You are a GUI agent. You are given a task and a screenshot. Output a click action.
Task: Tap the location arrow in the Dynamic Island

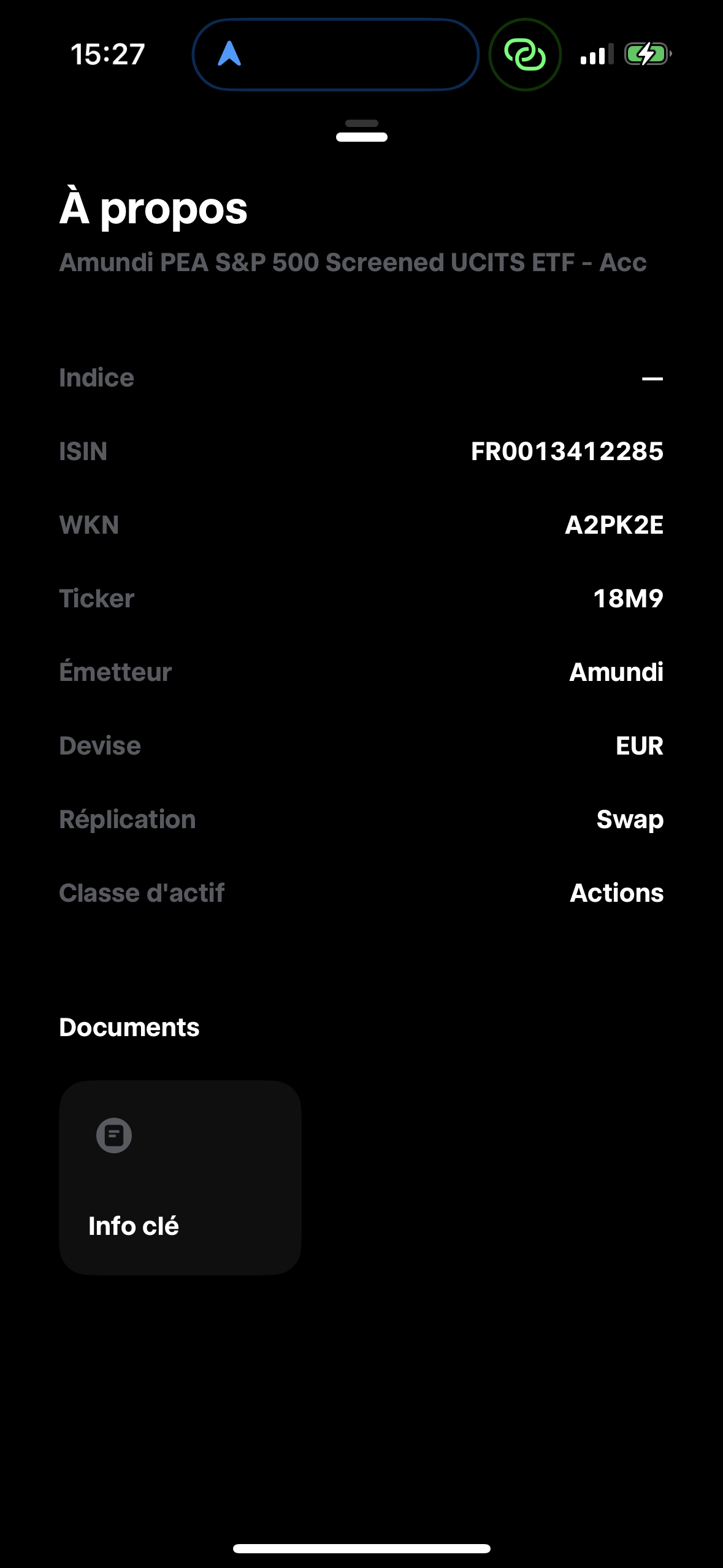pyautogui.click(x=229, y=54)
